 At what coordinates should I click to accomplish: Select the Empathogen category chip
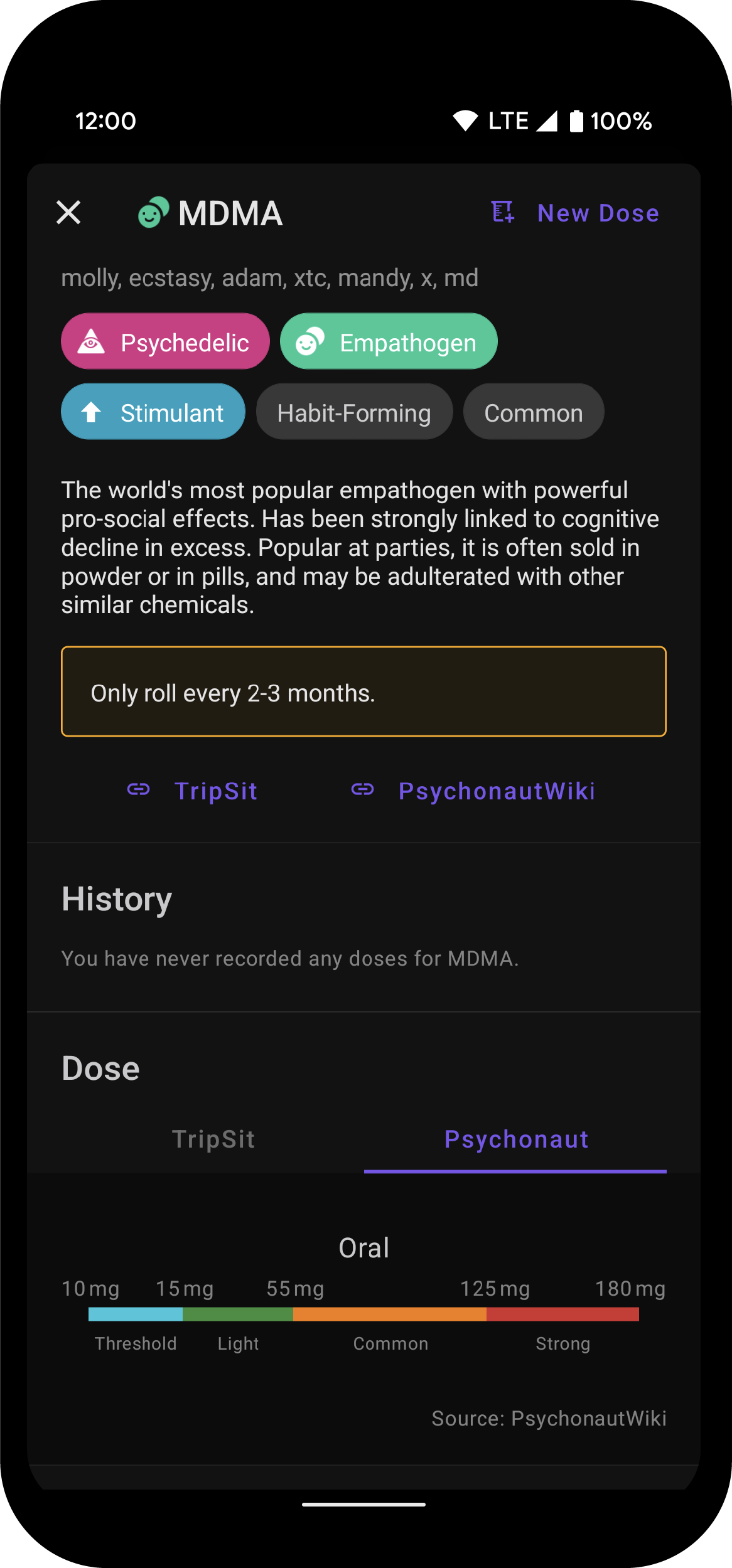[x=389, y=342]
